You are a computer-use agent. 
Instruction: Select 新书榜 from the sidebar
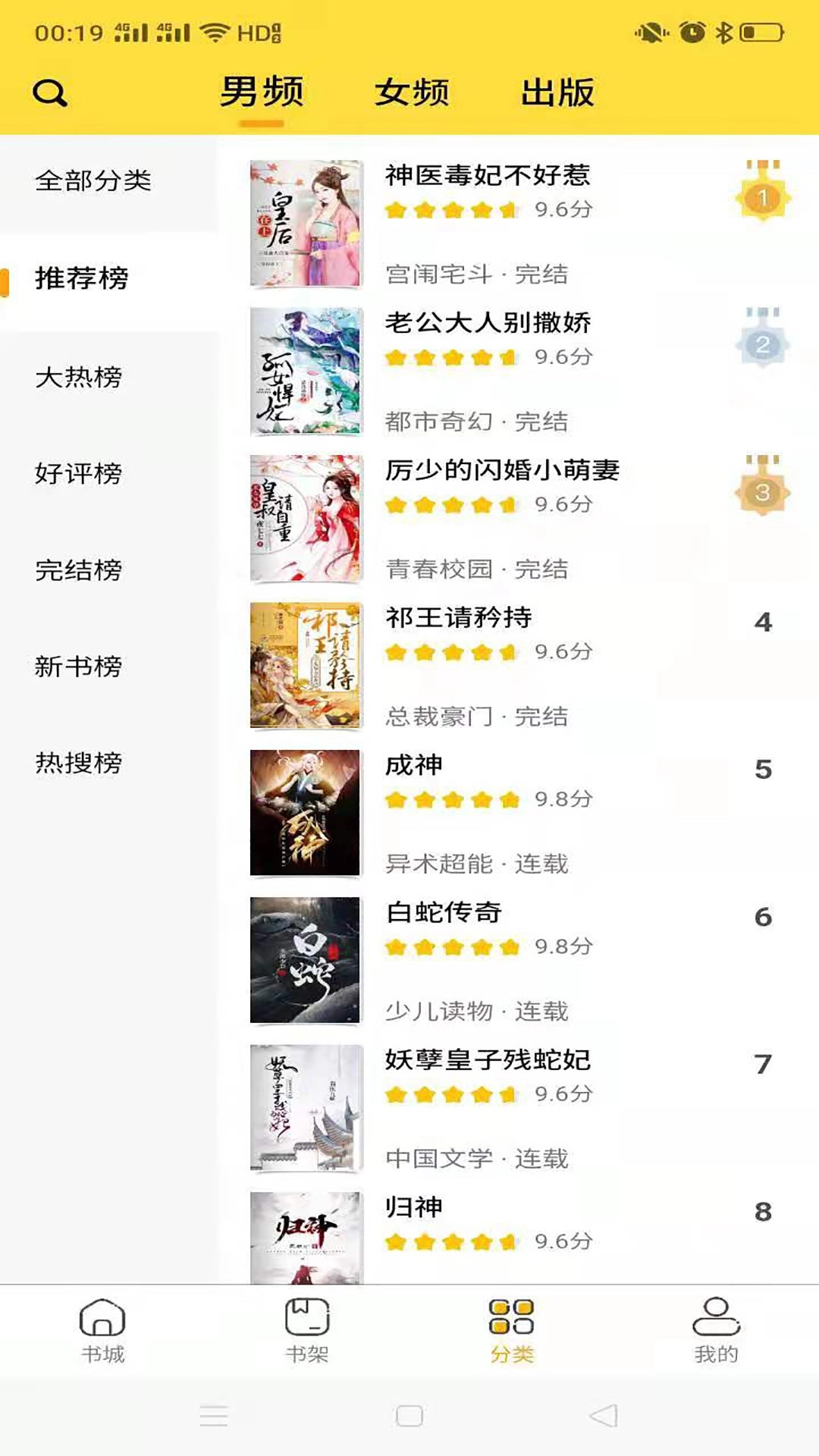click(77, 665)
